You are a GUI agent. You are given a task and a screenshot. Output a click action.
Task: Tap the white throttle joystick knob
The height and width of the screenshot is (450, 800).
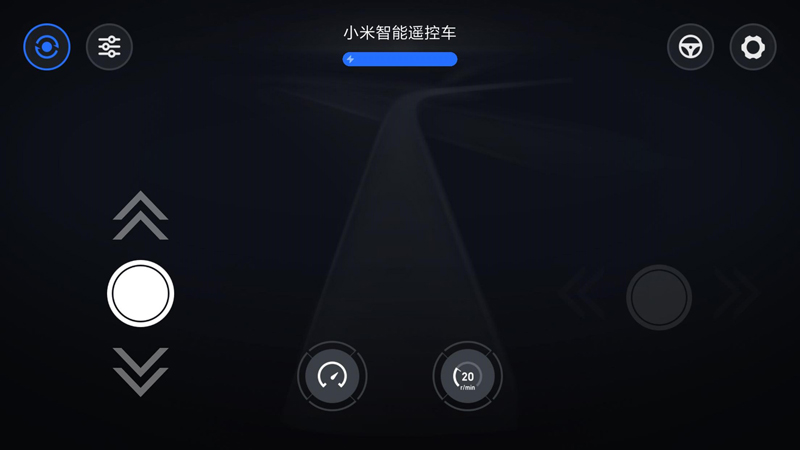(x=141, y=294)
